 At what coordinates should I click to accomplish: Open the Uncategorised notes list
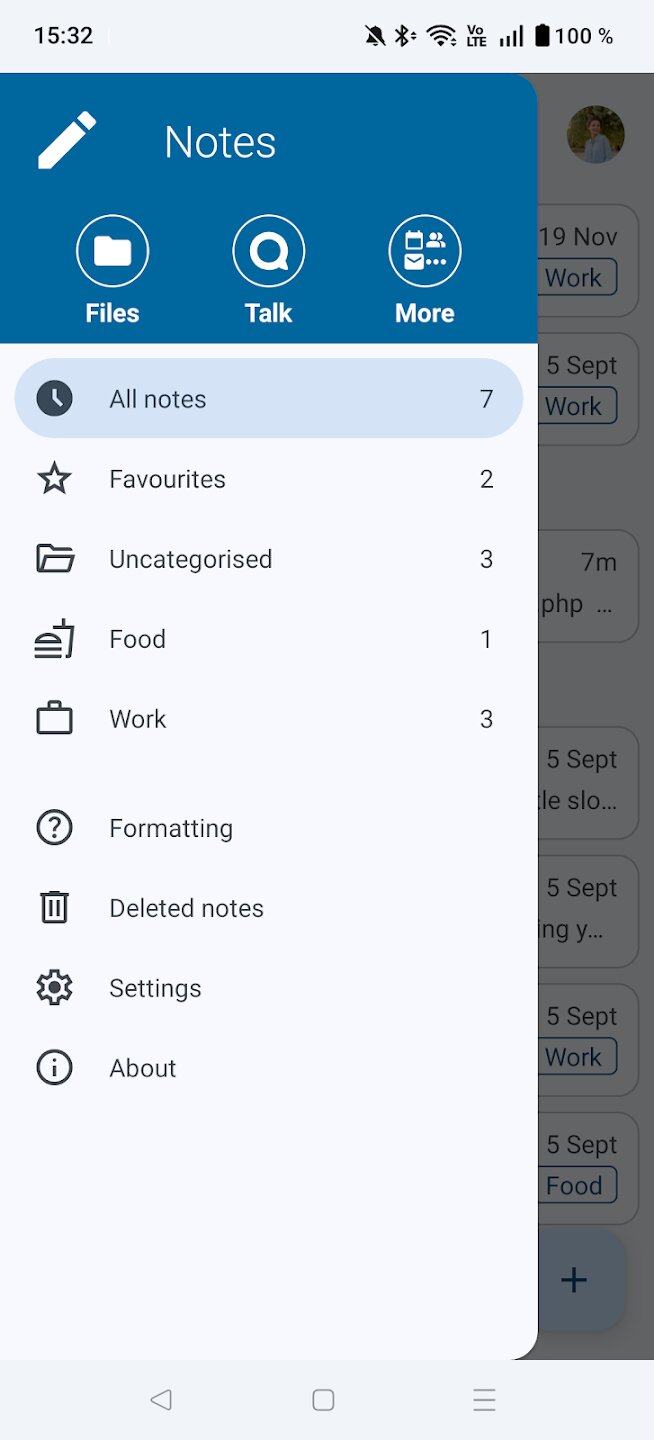coord(268,559)
